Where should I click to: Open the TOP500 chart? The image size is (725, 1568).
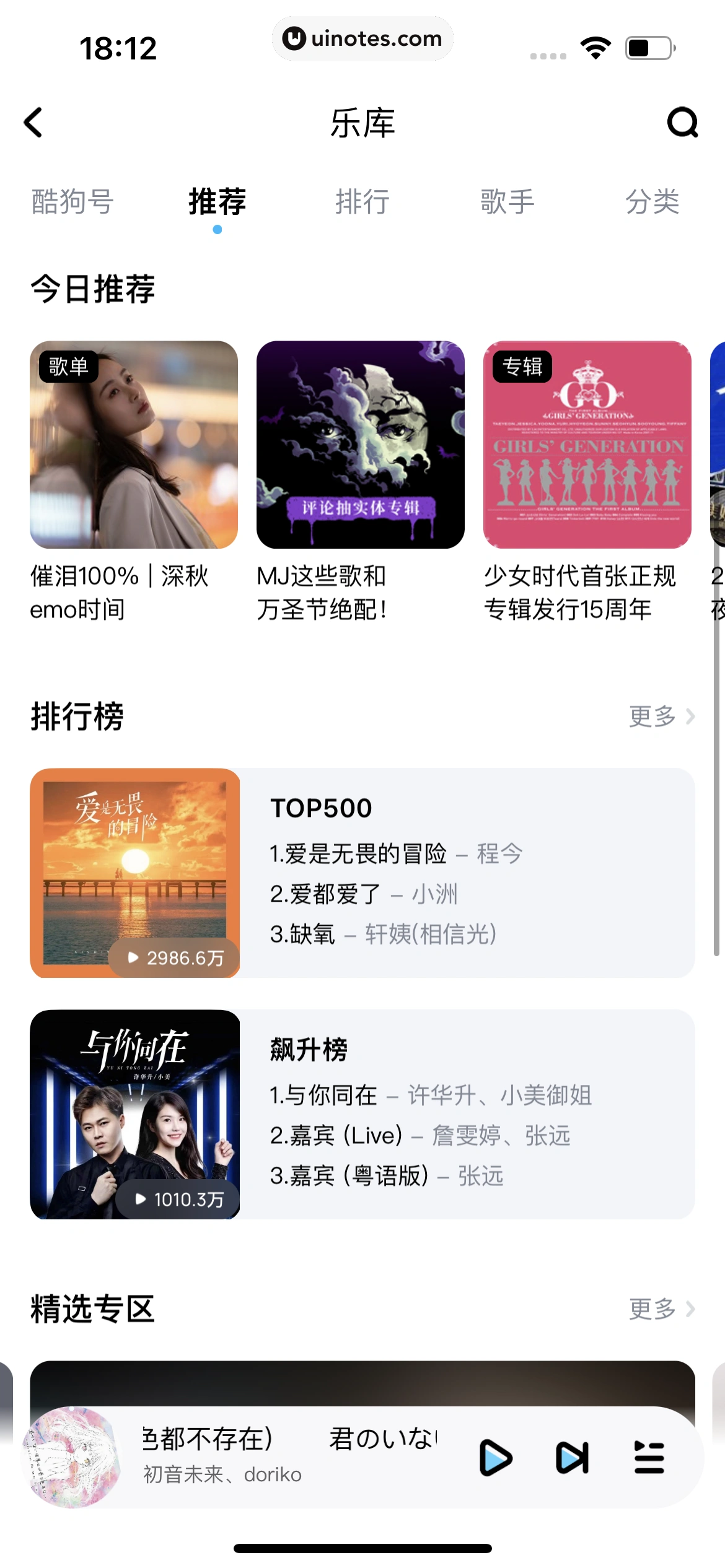tap(362, 873)
